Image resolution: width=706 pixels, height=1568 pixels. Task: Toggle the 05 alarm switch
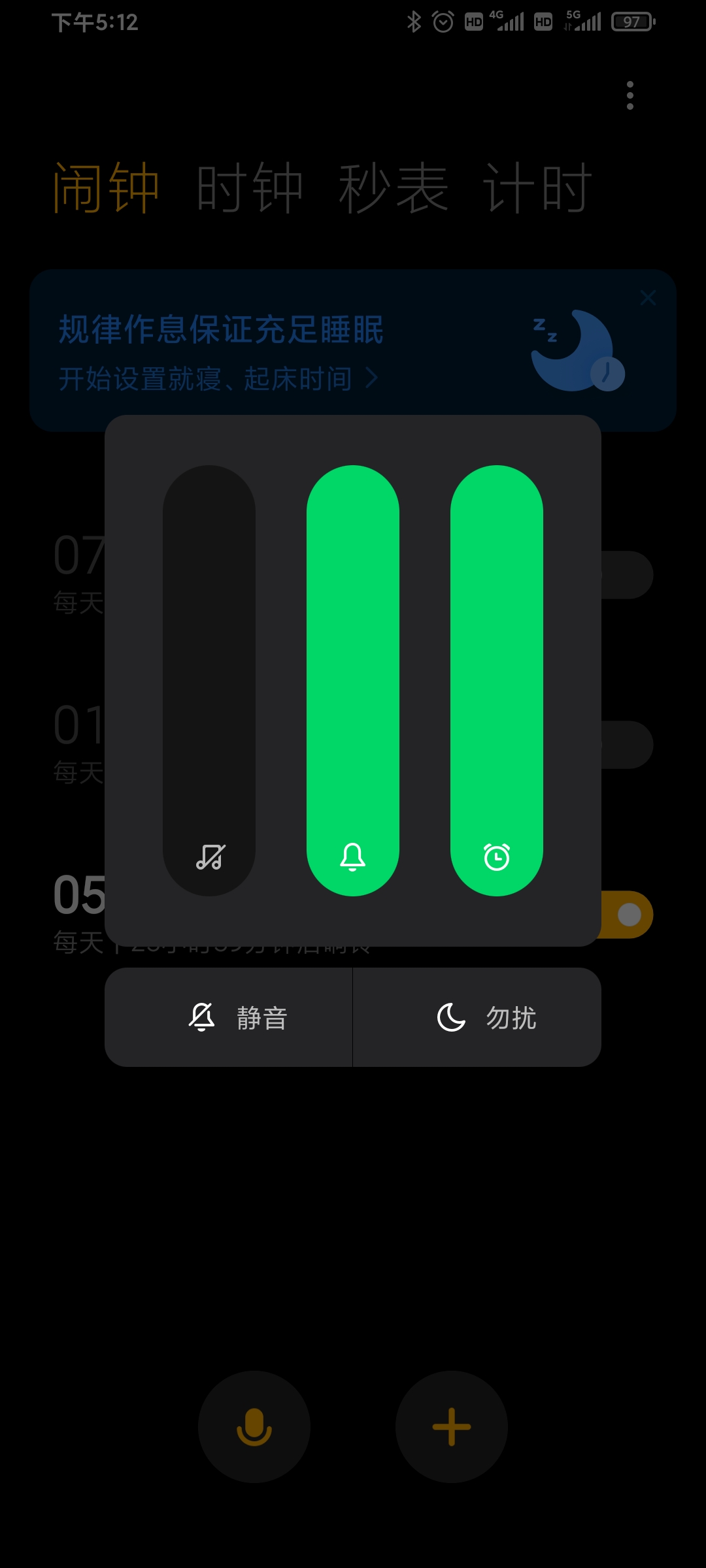626,915
